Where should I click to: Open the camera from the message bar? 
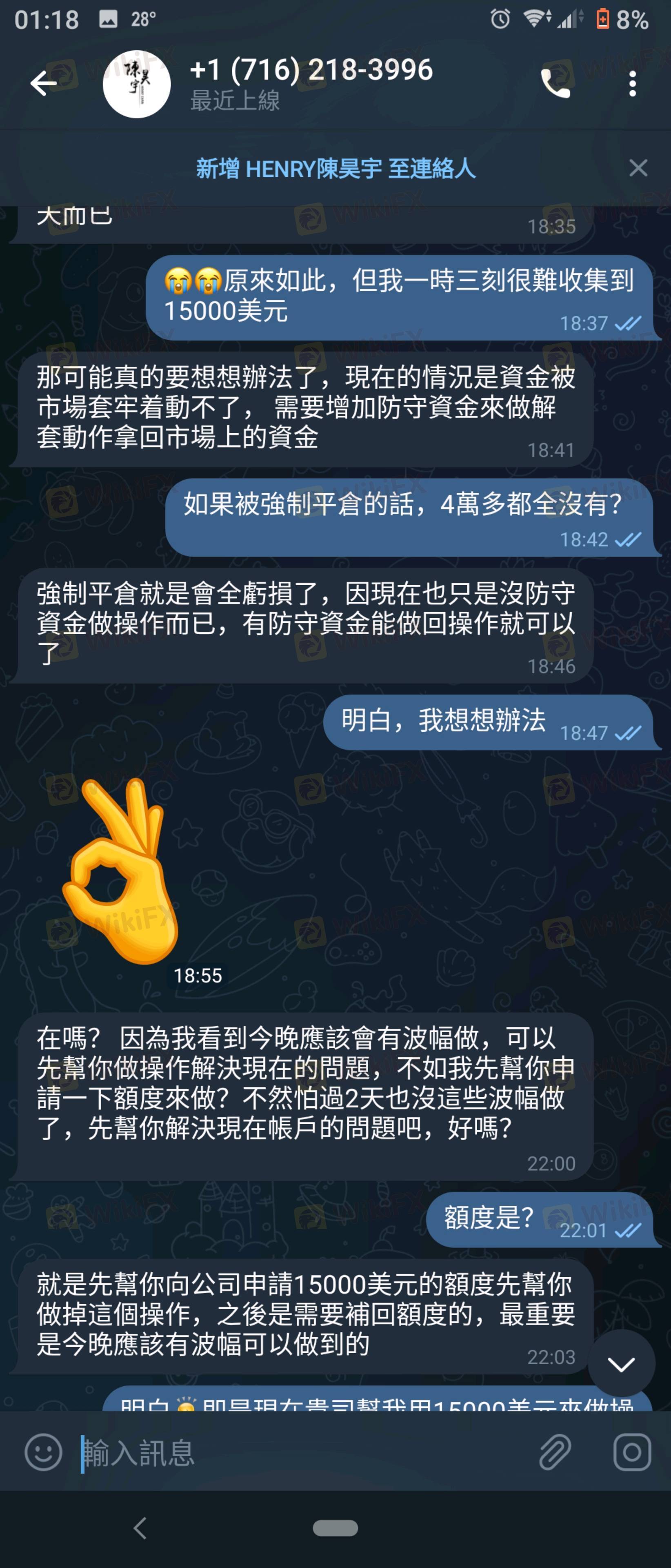pyautogui.click(x=632, y=1452)
